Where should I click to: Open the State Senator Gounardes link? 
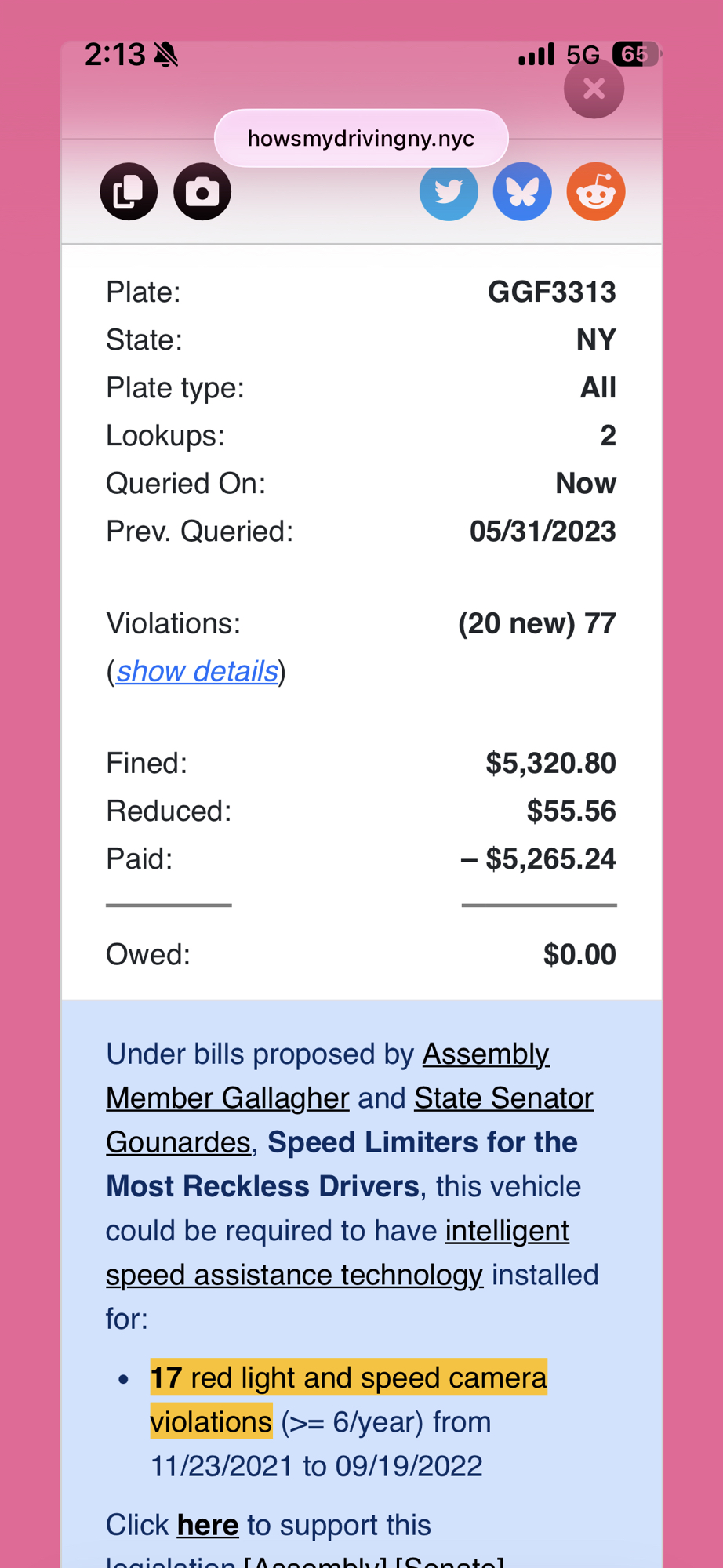(503, 1098)
